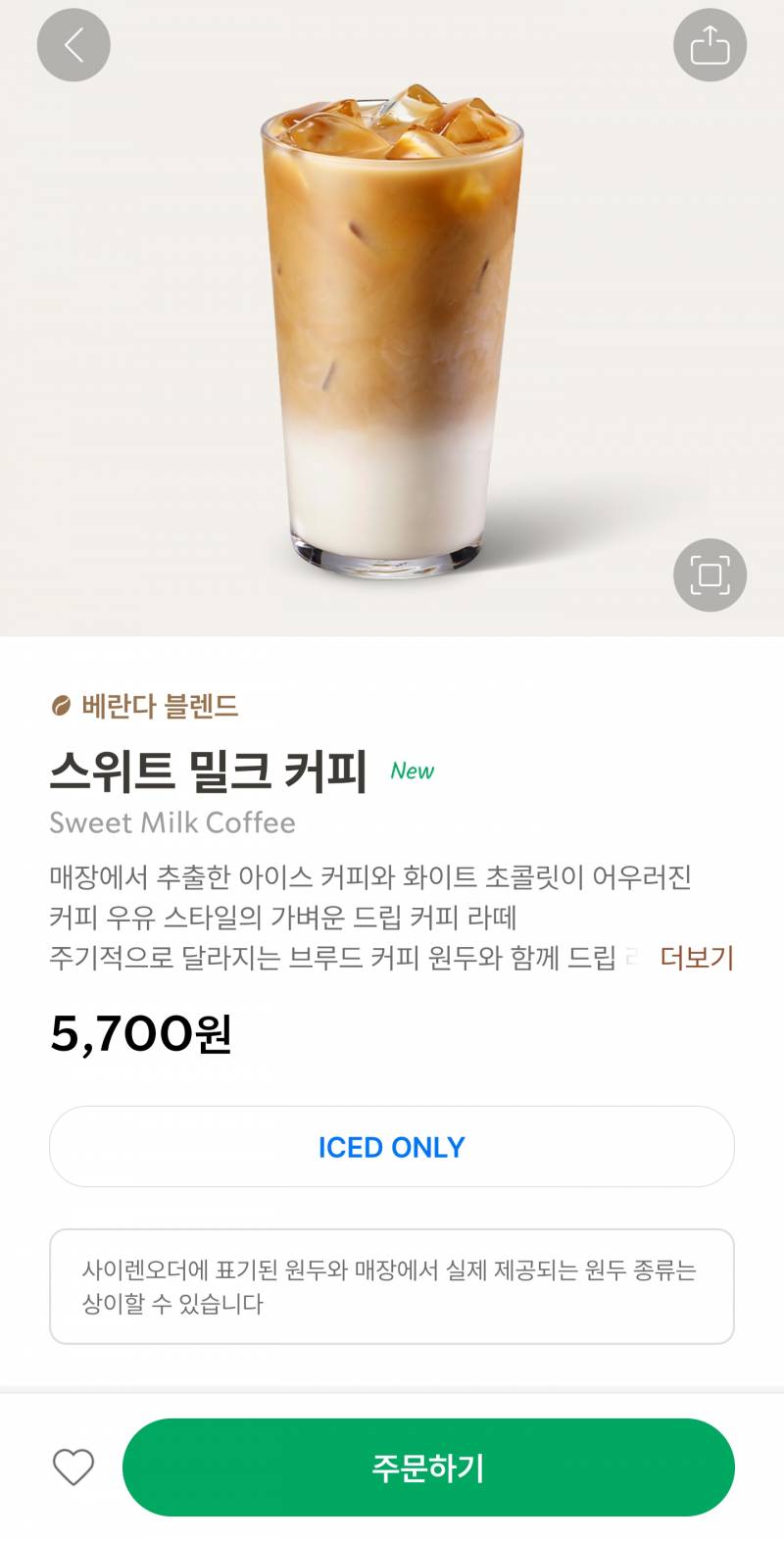Screen dimensions: 784x1541
Task: Show the rest of the product description
Action: pos(696,960)
